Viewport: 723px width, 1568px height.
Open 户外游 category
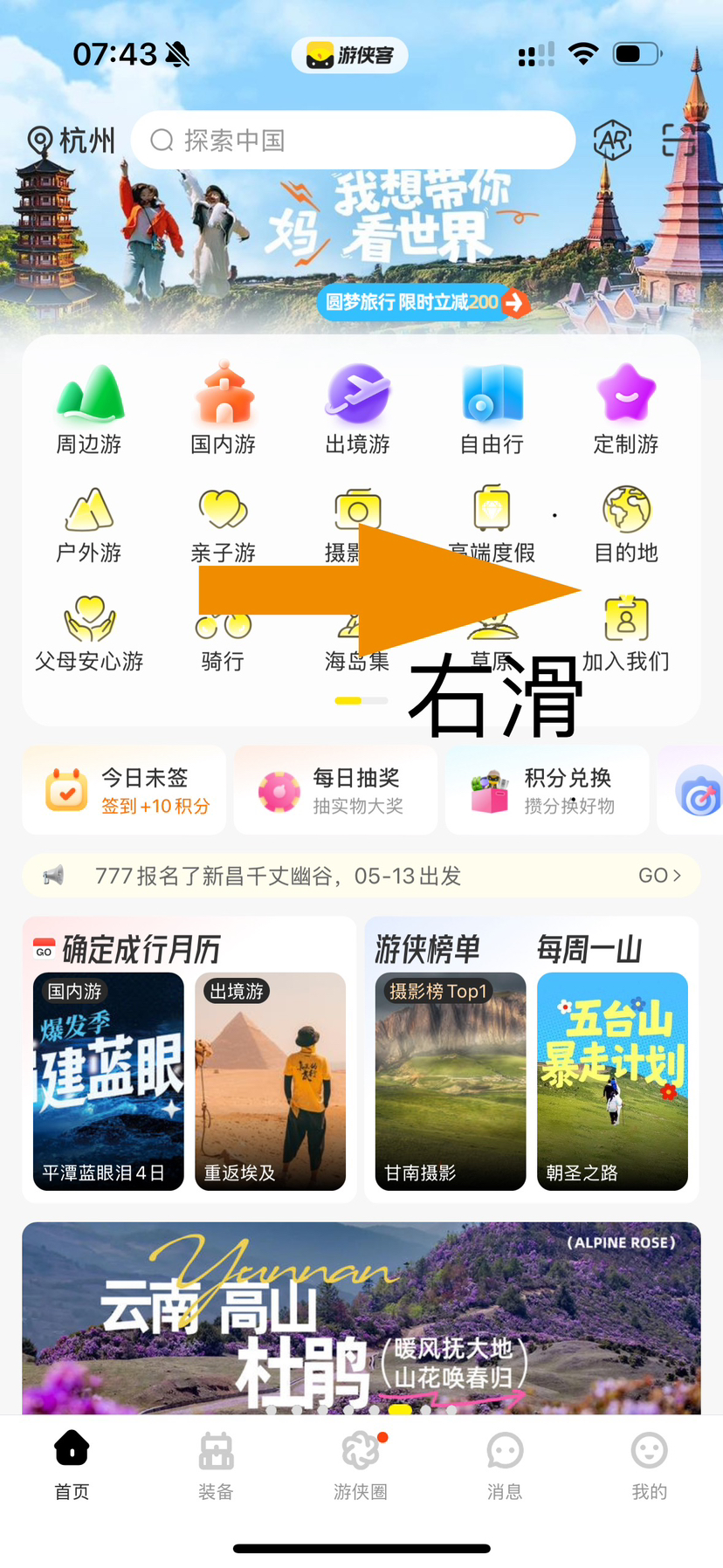[89, 524]
